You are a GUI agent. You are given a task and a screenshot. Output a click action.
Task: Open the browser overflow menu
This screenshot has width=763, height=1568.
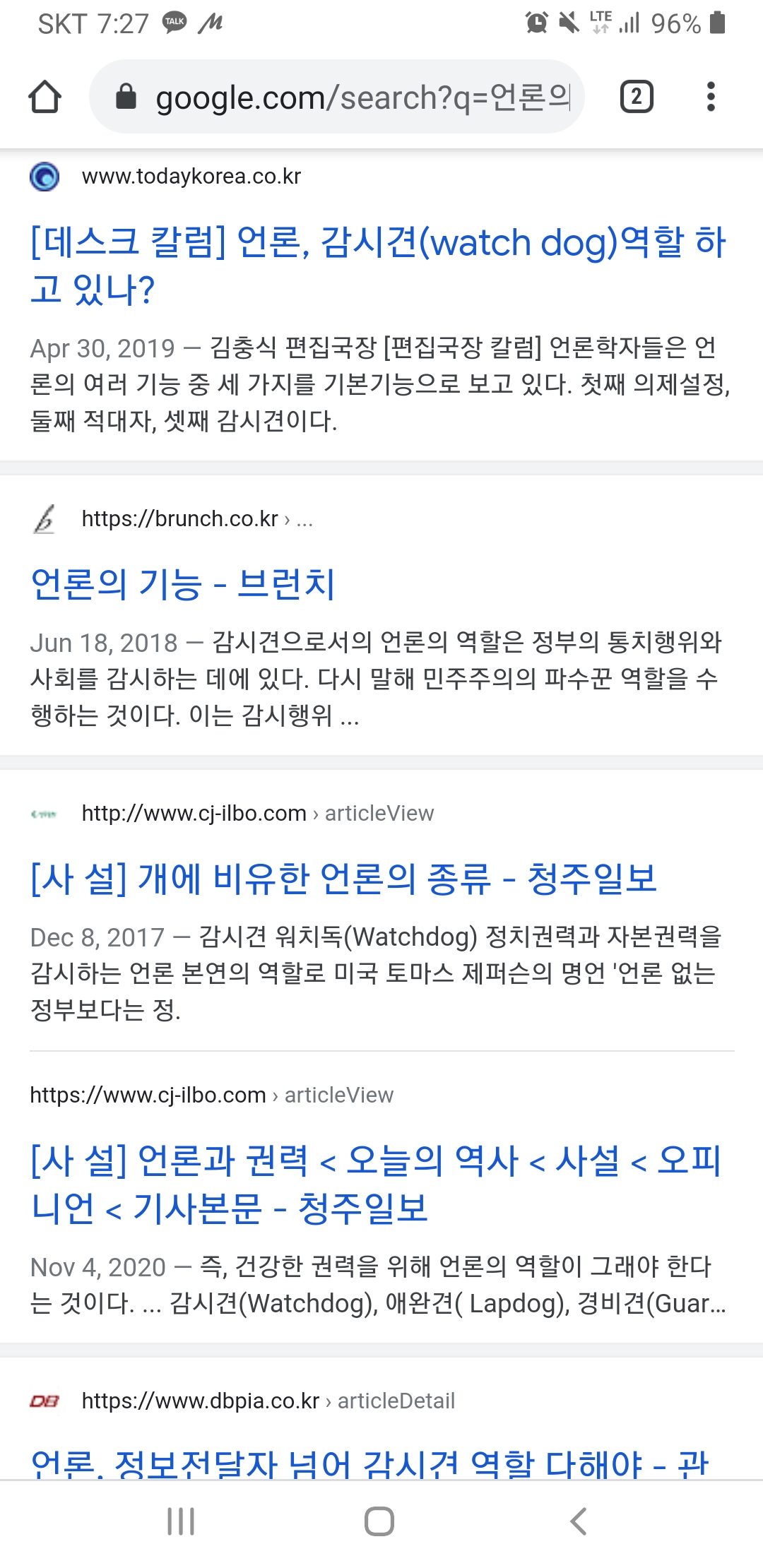tap(711, 97)
